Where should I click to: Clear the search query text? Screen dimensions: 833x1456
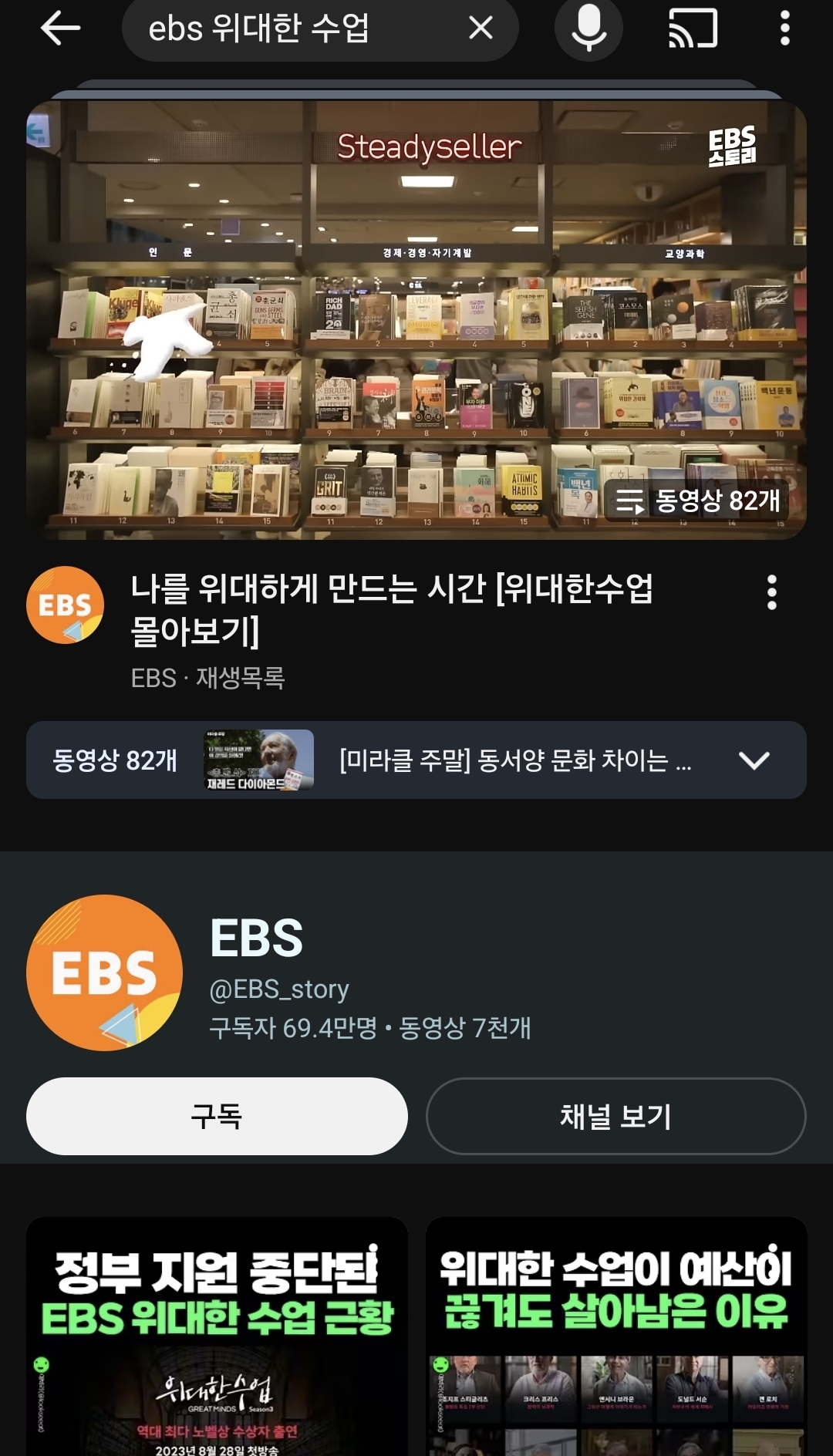481,29
